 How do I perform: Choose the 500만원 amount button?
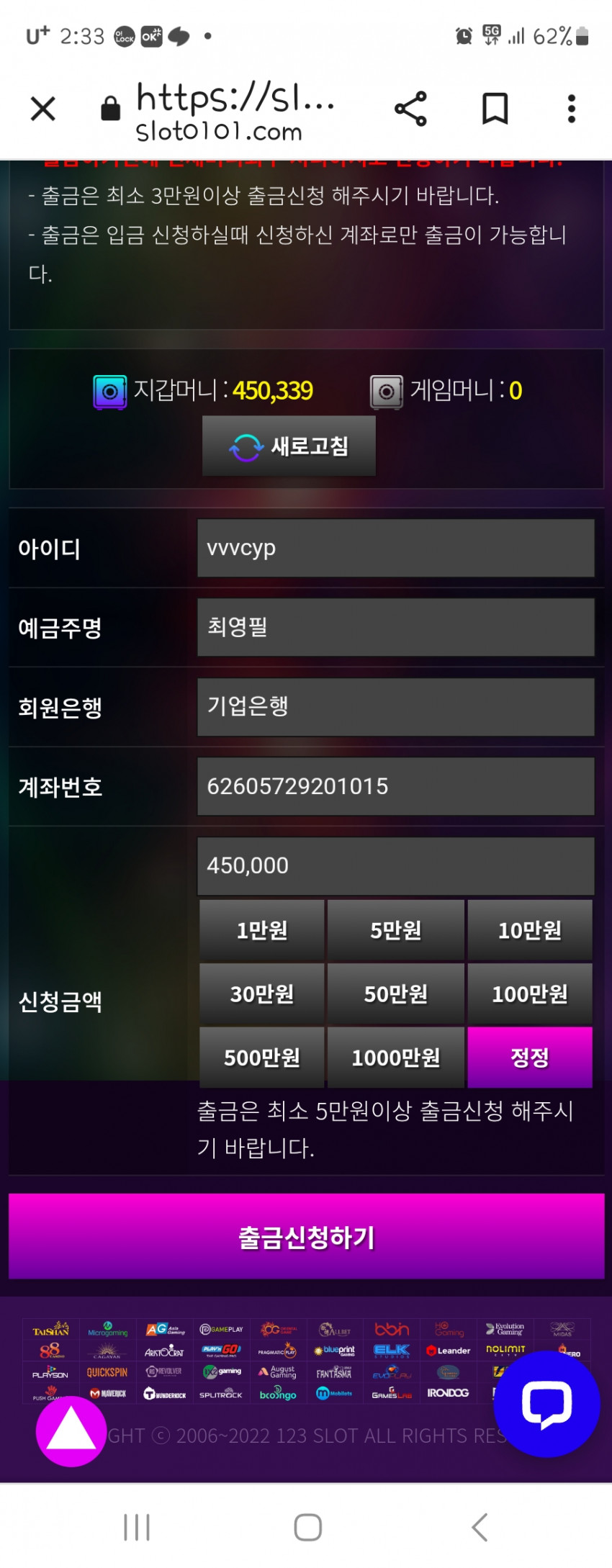click(x=262, y=1058)
